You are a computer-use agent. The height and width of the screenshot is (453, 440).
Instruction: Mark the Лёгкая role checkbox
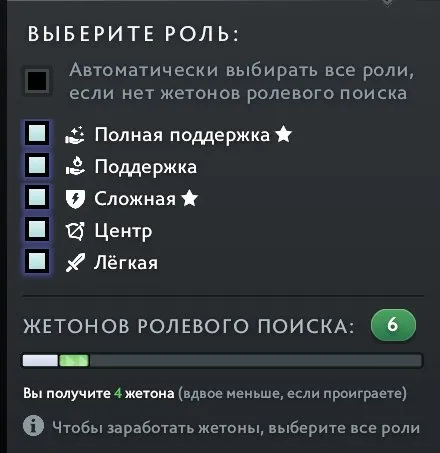pos(37,261)
